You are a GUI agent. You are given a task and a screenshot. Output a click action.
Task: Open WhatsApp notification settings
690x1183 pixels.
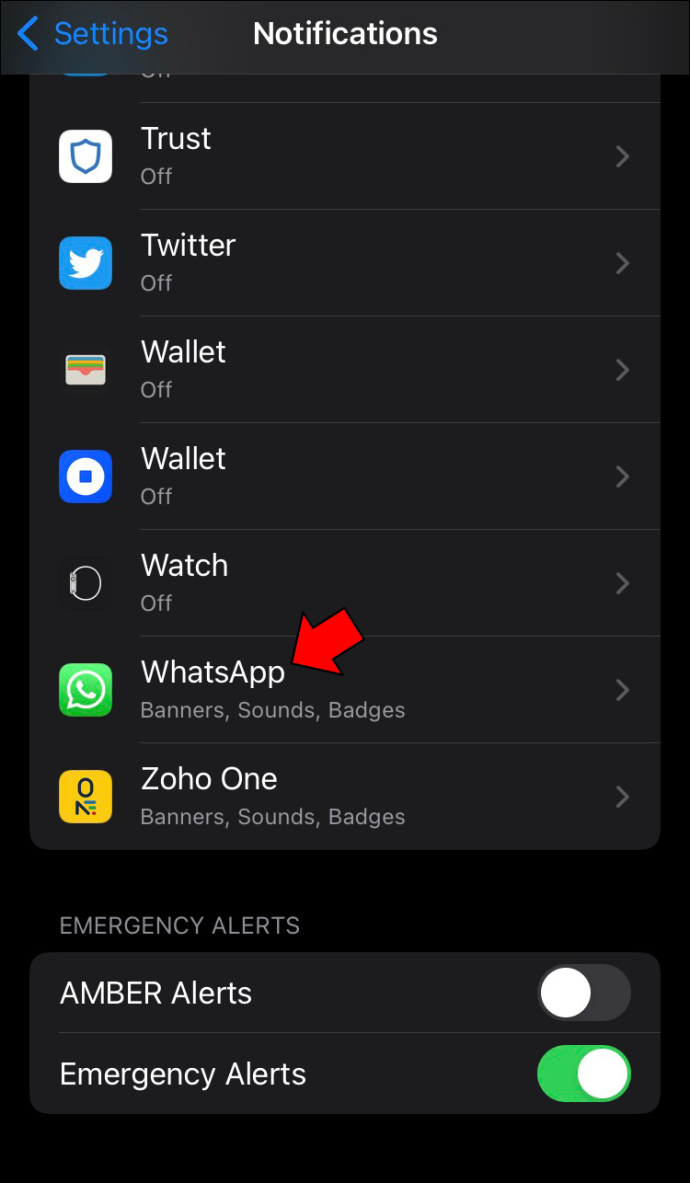click(x=345, y=690)
